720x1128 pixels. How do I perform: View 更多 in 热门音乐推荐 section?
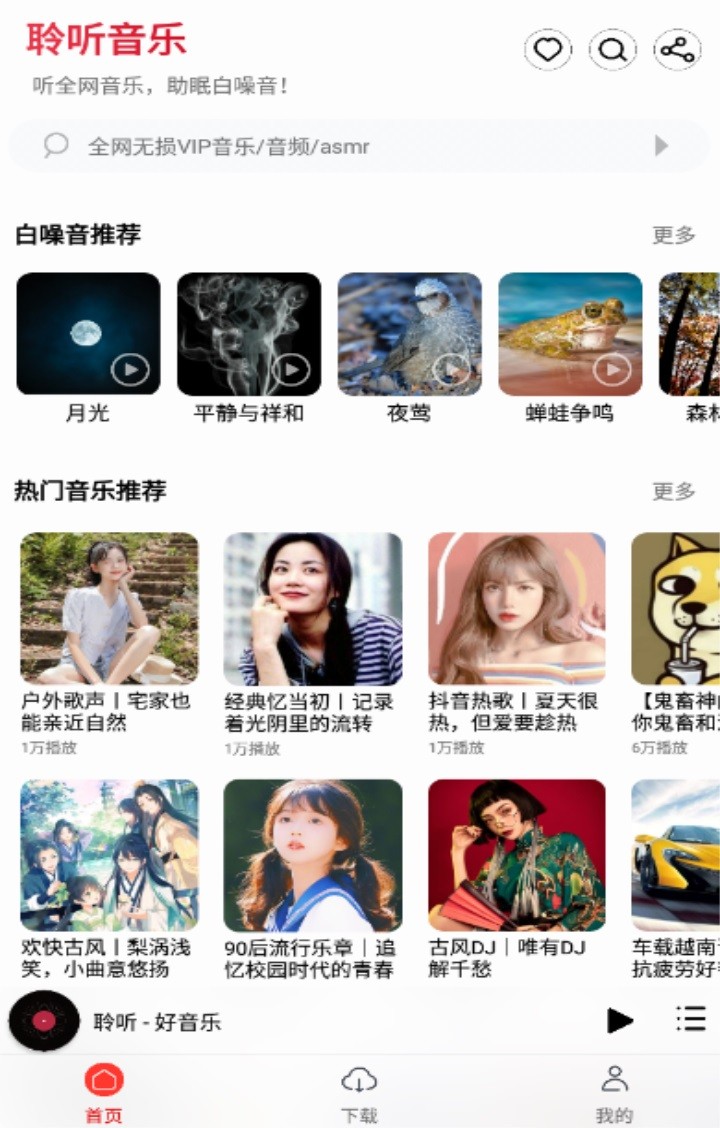(673, 491)
